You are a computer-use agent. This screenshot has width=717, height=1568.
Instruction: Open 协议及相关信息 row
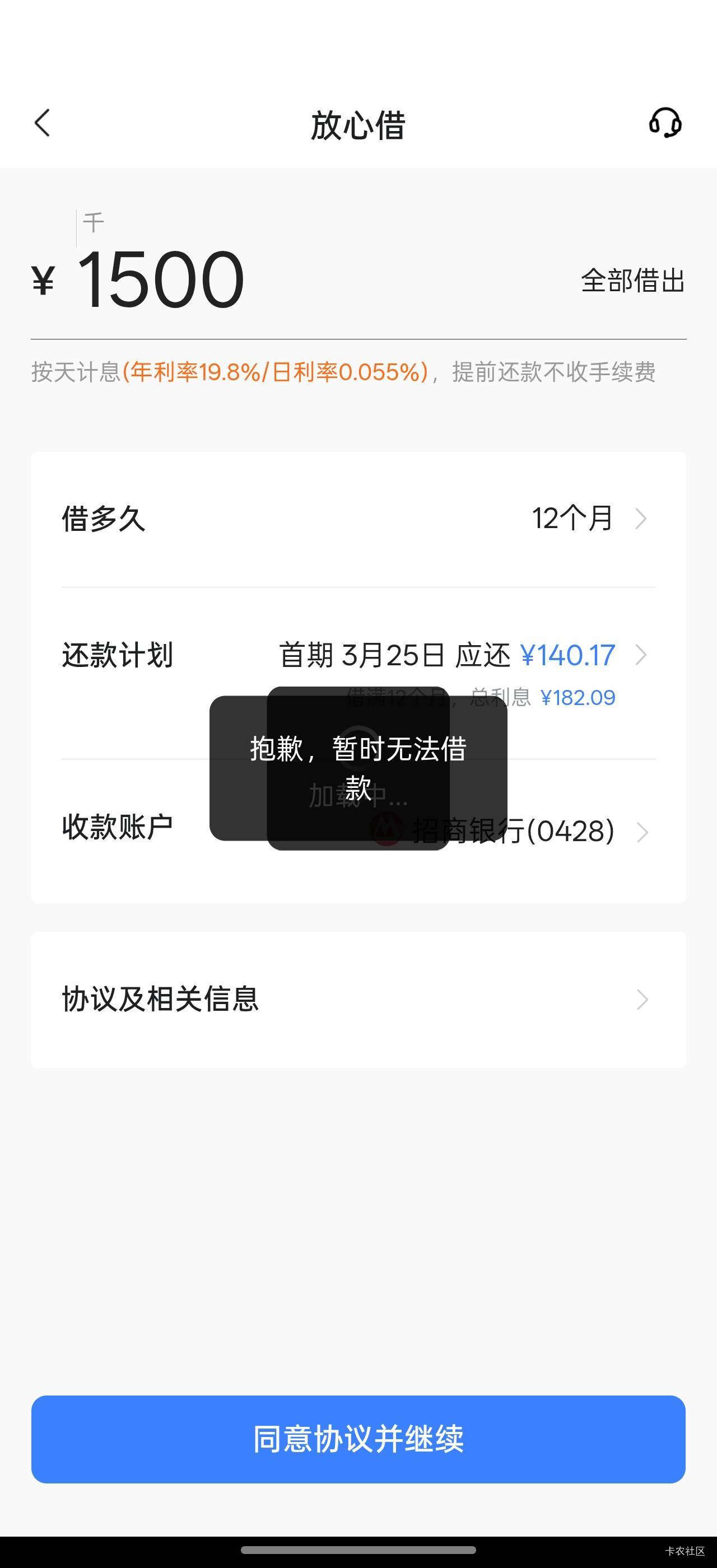pos(358,999)
